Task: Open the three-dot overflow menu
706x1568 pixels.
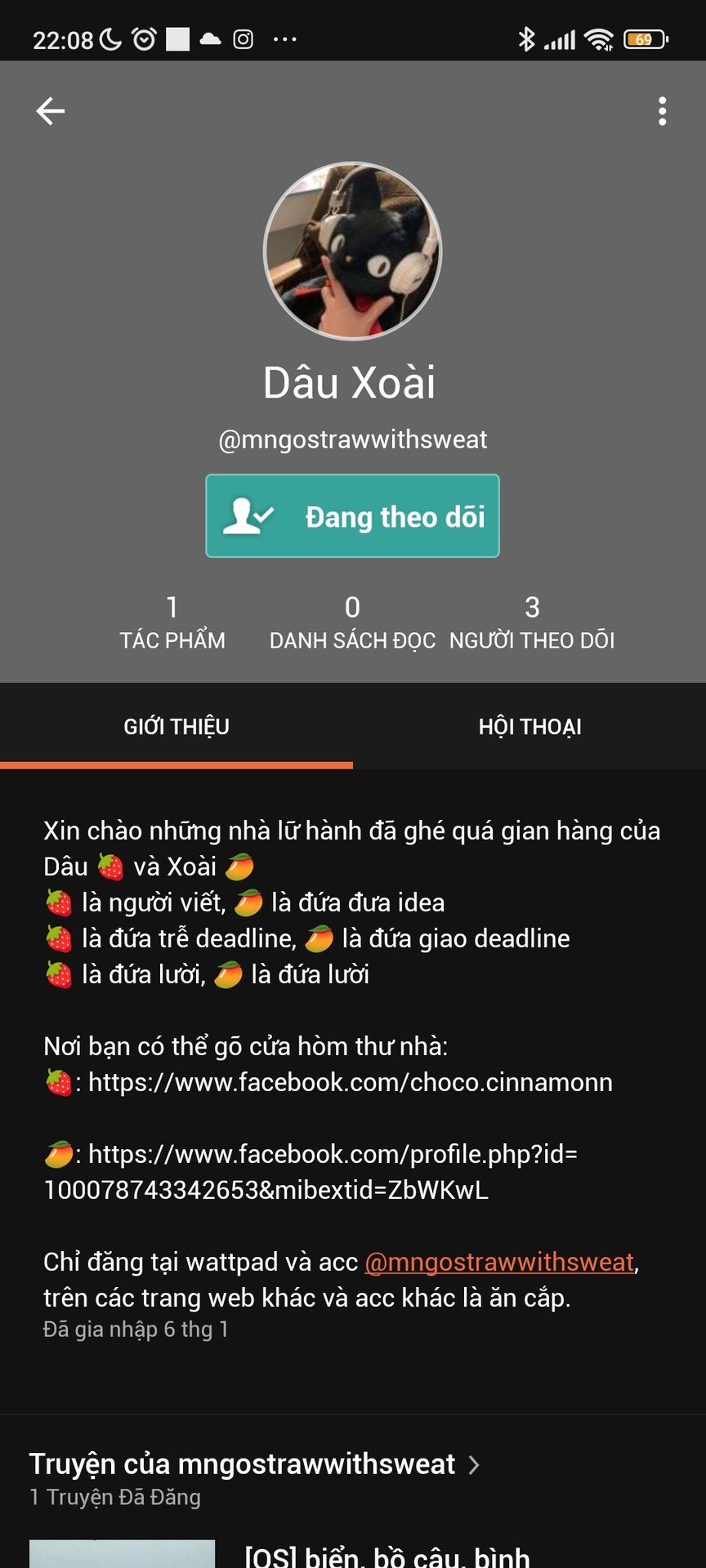Action: point(662,111)
